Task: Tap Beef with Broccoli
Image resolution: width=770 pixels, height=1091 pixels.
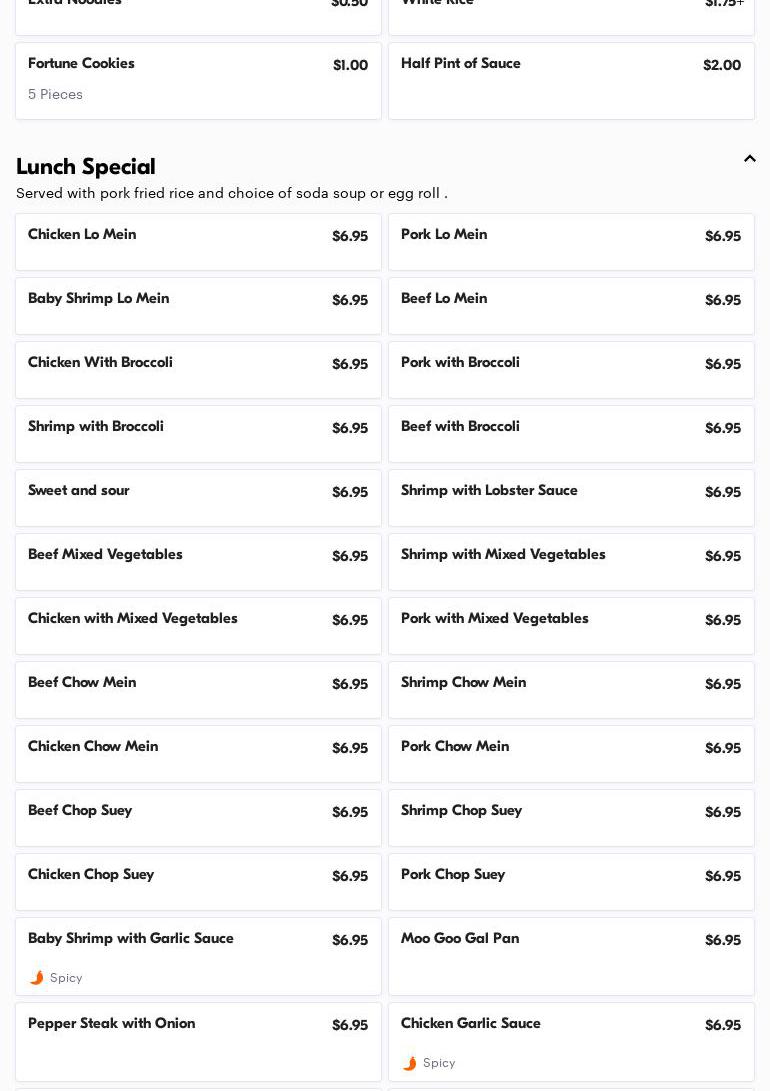Action: click(x=571, y=434)
